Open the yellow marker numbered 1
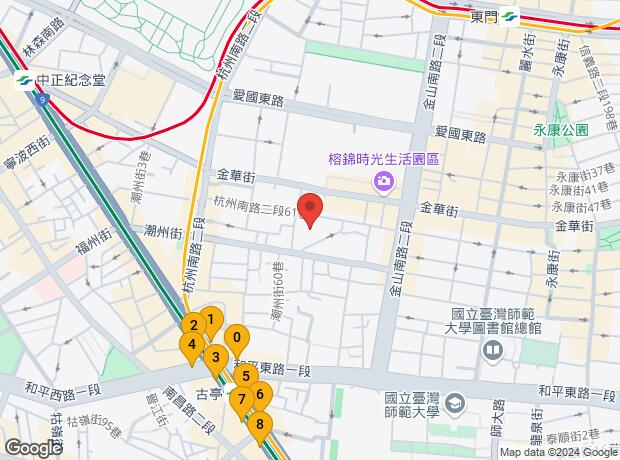Screen dimensions: 620x460 click(211, 320)
